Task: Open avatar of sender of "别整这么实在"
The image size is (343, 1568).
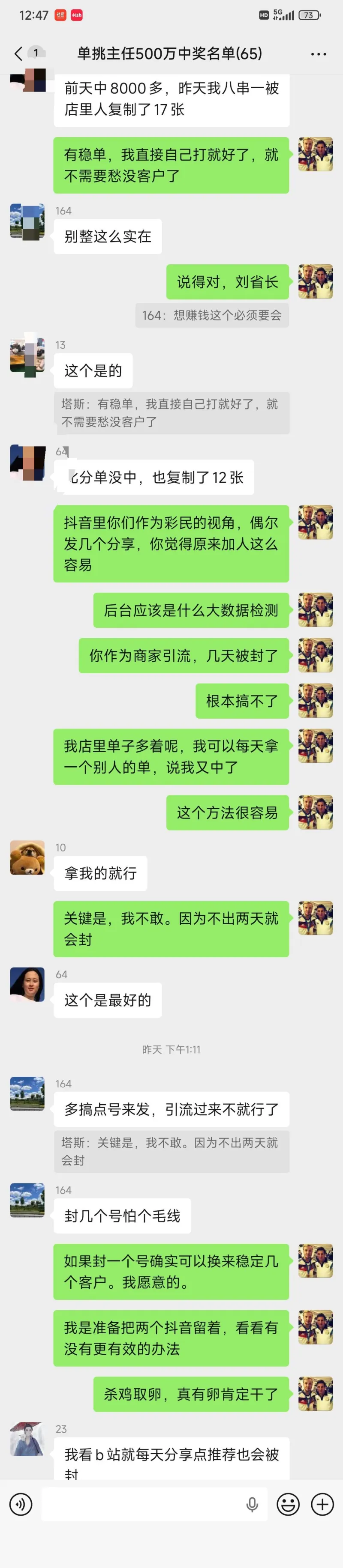Action: click(27, 221)
